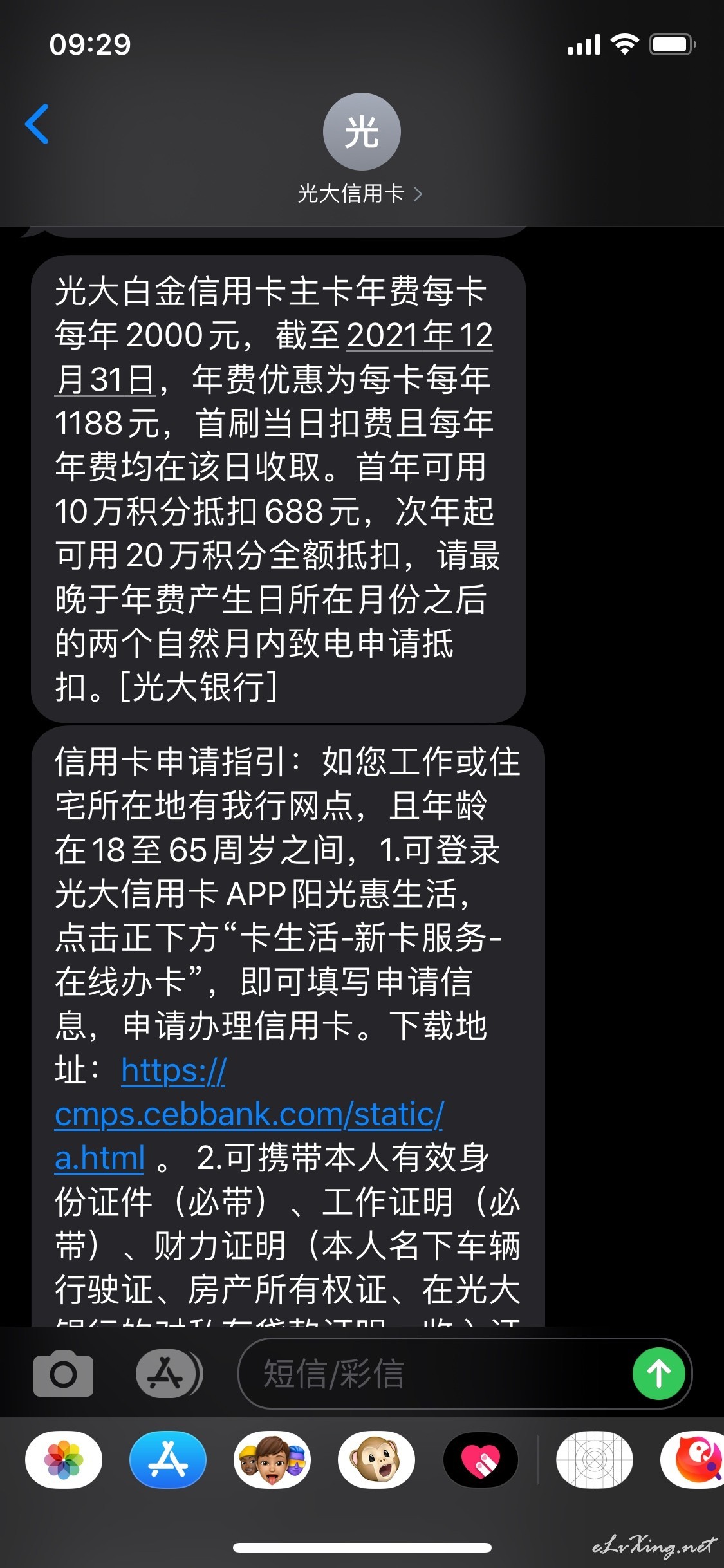The width and height of the screenshot is (724, 1568).
Task: Tap the underlined date 2021年12月31日
Action: (x=274, y=357)
